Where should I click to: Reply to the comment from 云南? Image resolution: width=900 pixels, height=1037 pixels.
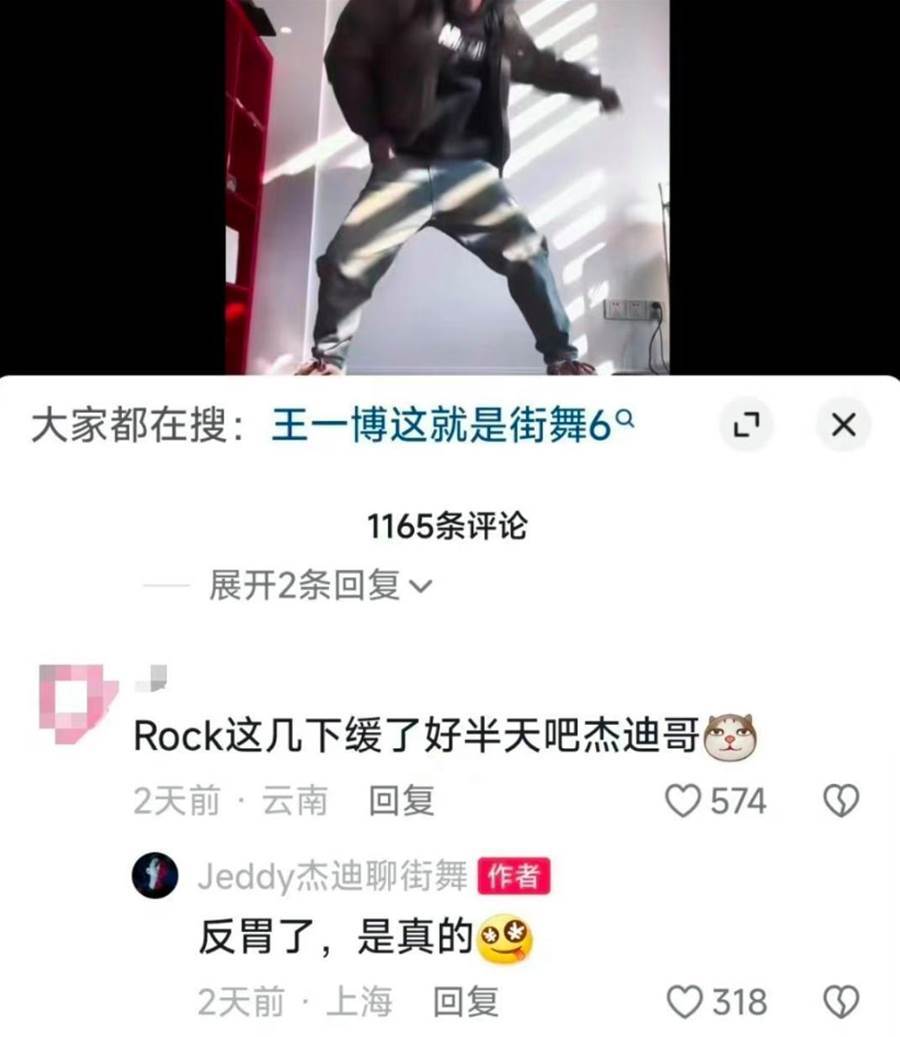tap(401, 801)
